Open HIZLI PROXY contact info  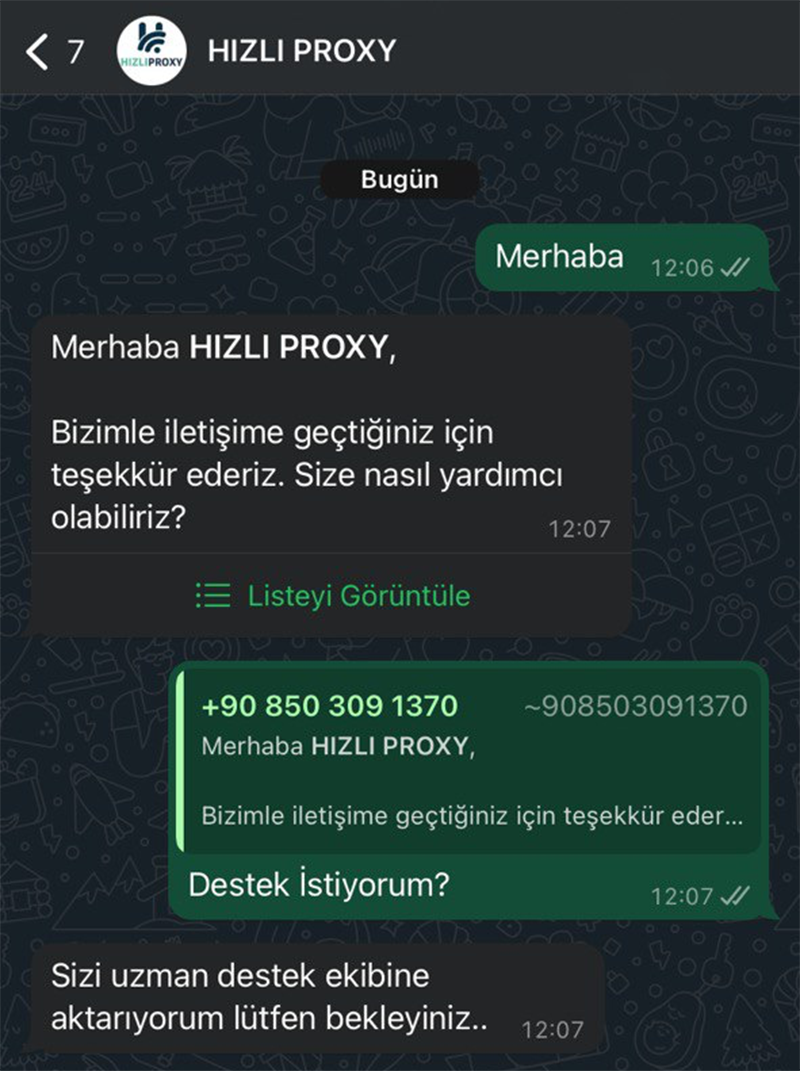(x=302, y=51)
